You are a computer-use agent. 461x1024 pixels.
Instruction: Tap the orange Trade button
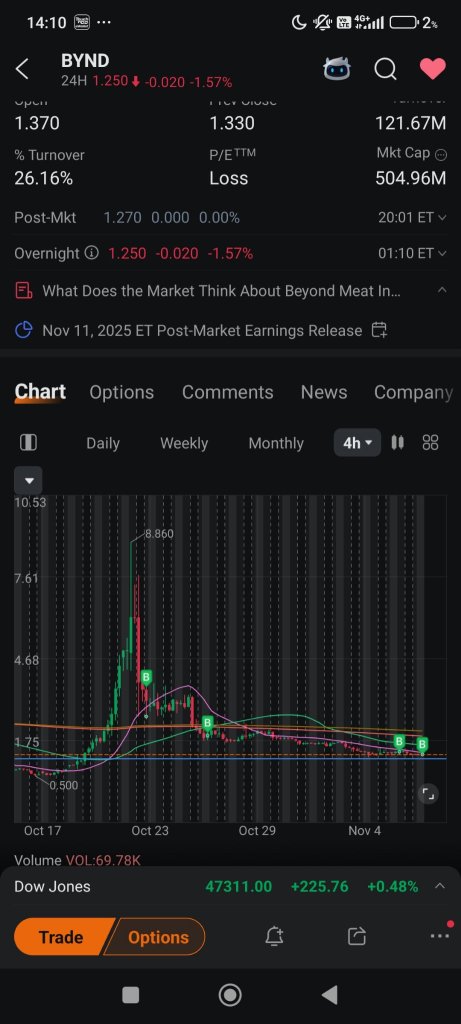(x=61, y=937)
